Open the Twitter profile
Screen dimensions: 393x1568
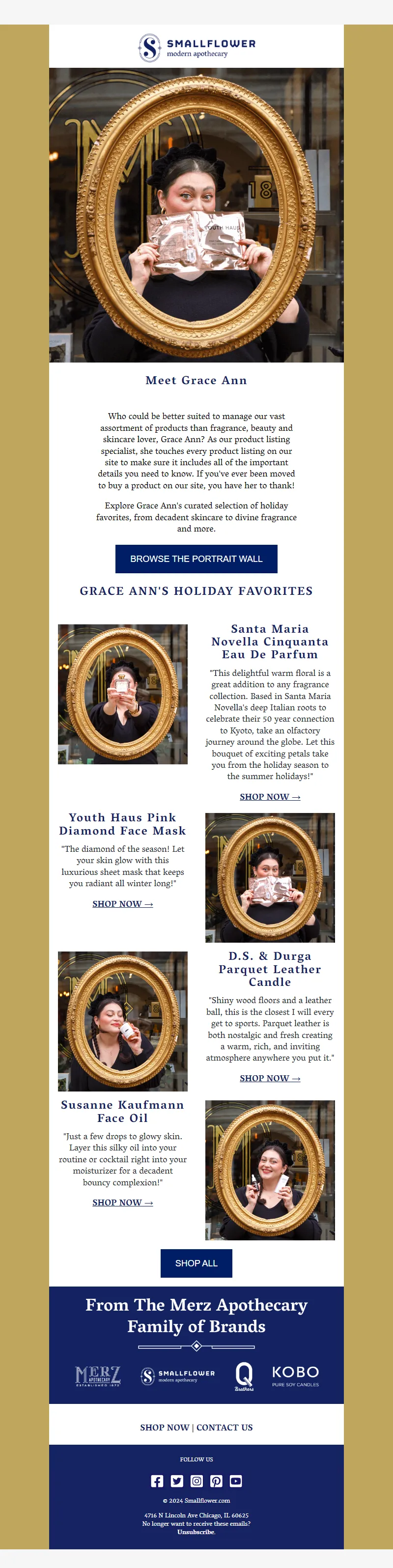point(176,1481)
